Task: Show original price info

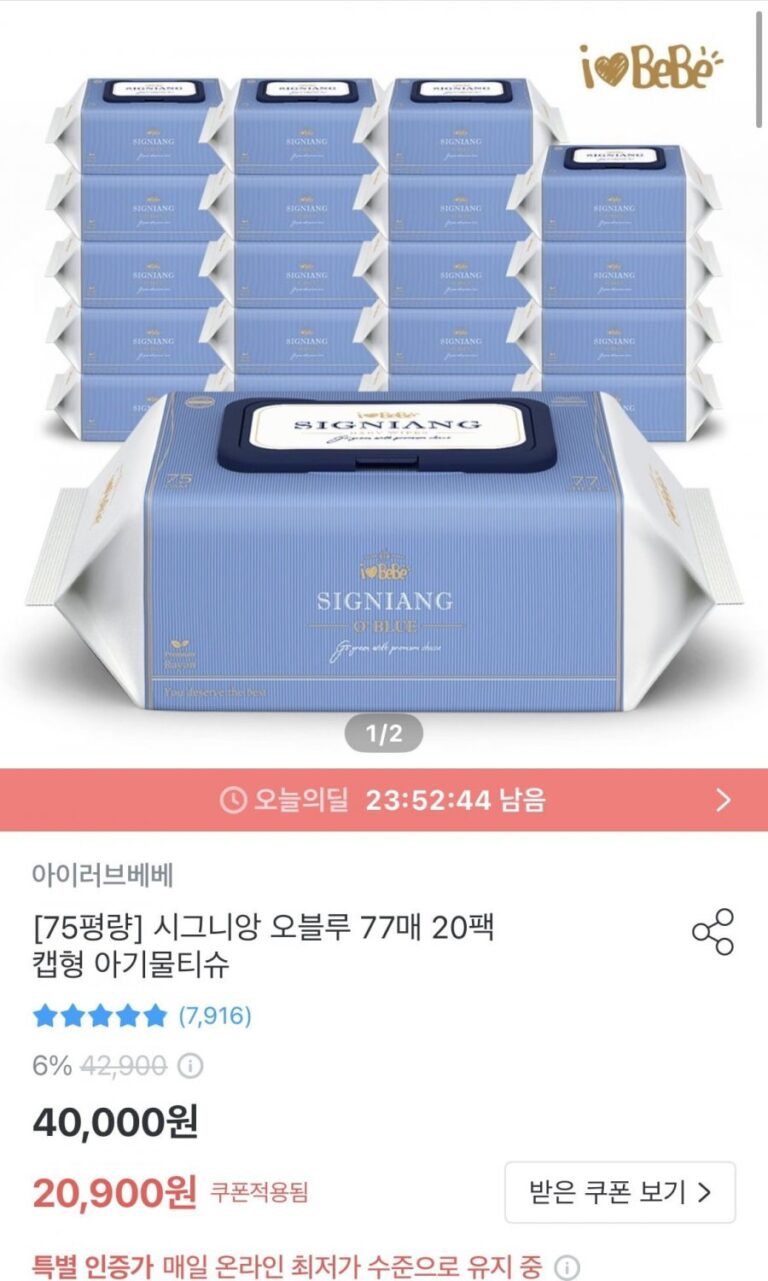Action: pos(190,1066)
